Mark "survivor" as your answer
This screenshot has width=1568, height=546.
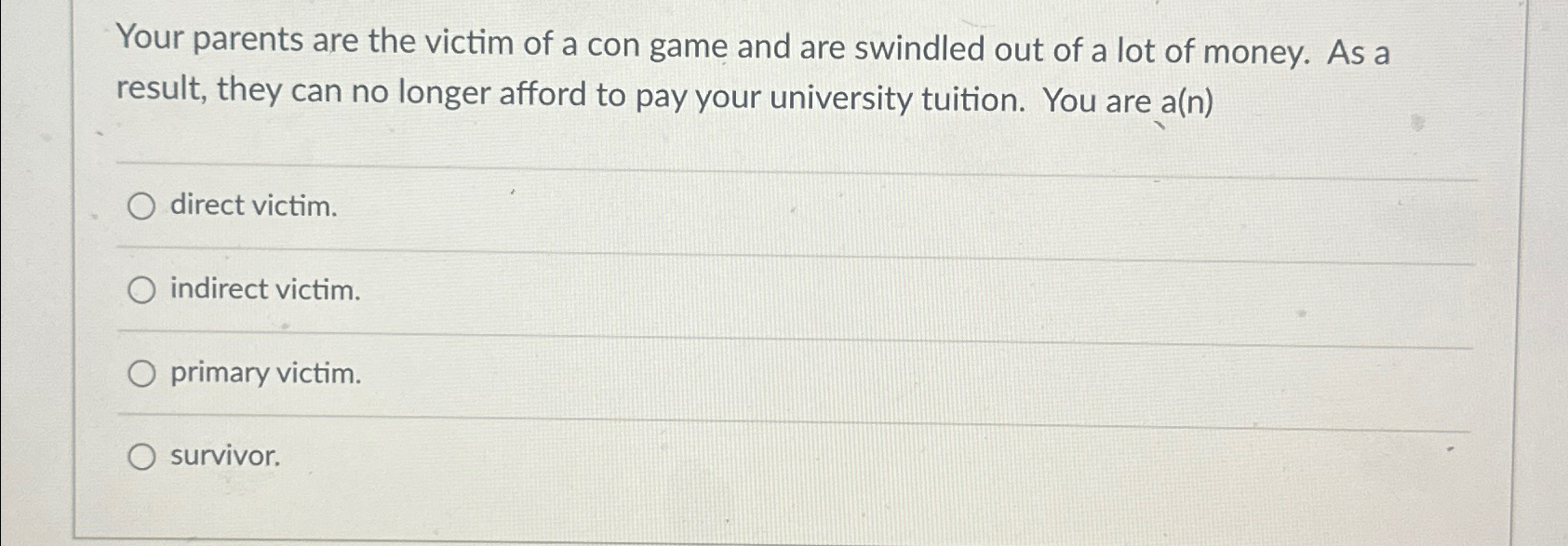point(141,457)
